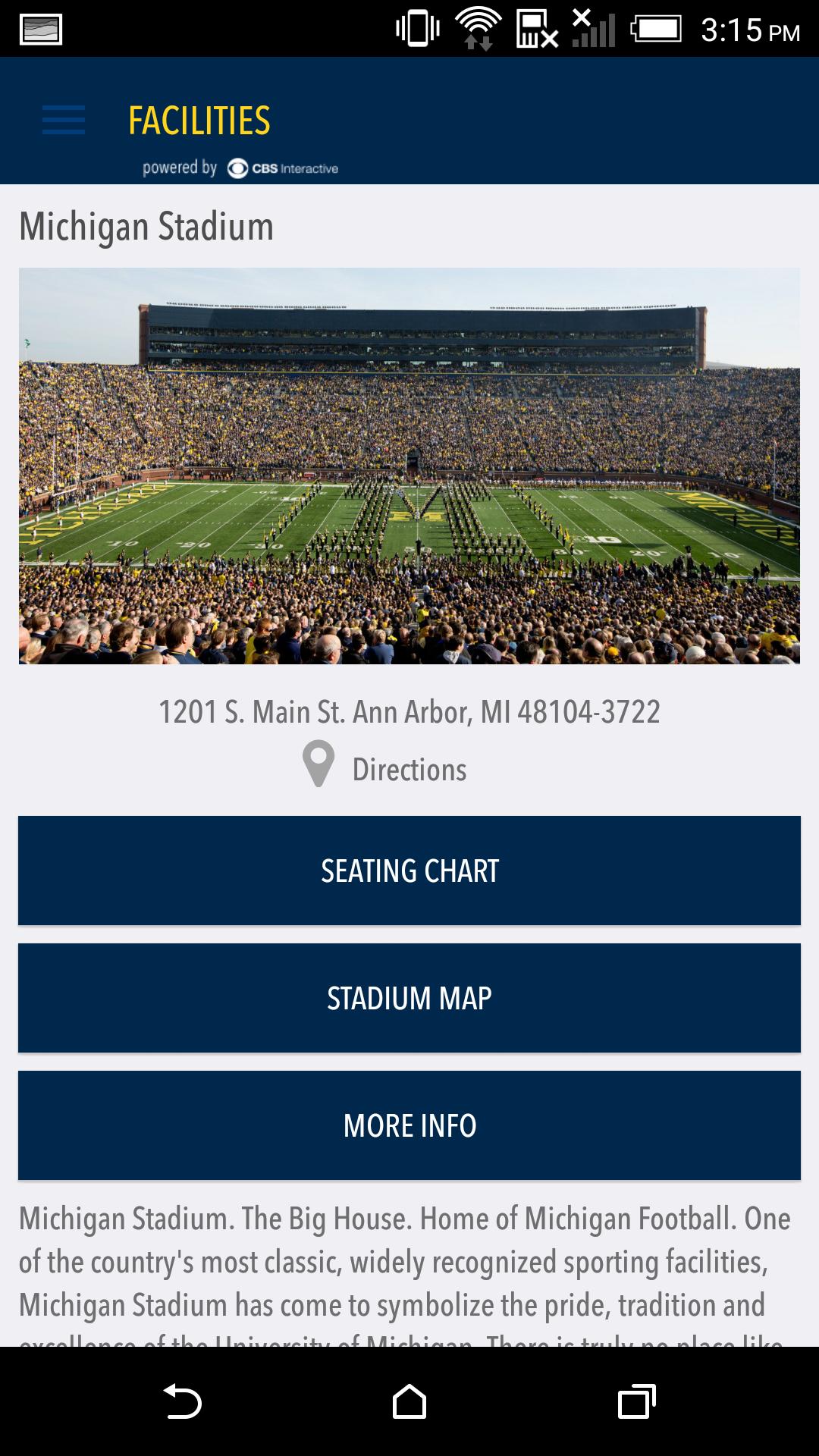Viewport: 819px width, 1456px height.
Task: Open the STADIUM MAP
Action: pos(409,999)
